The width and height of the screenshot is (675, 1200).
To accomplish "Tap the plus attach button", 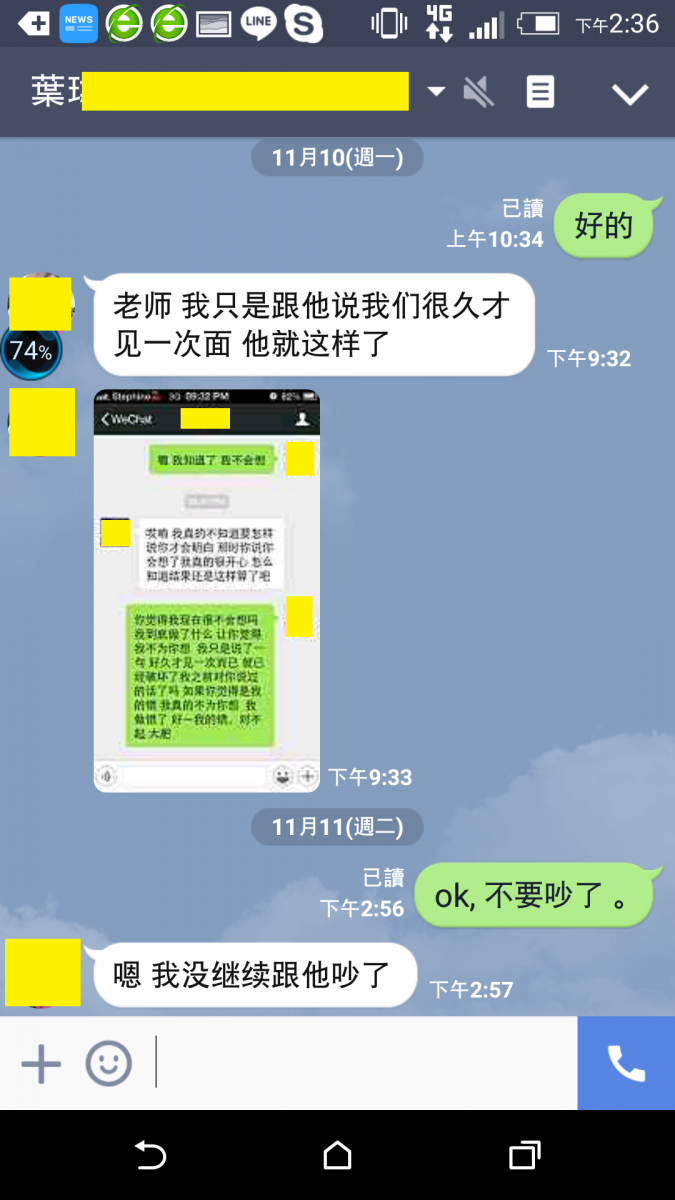I will tap(41, 1064).
